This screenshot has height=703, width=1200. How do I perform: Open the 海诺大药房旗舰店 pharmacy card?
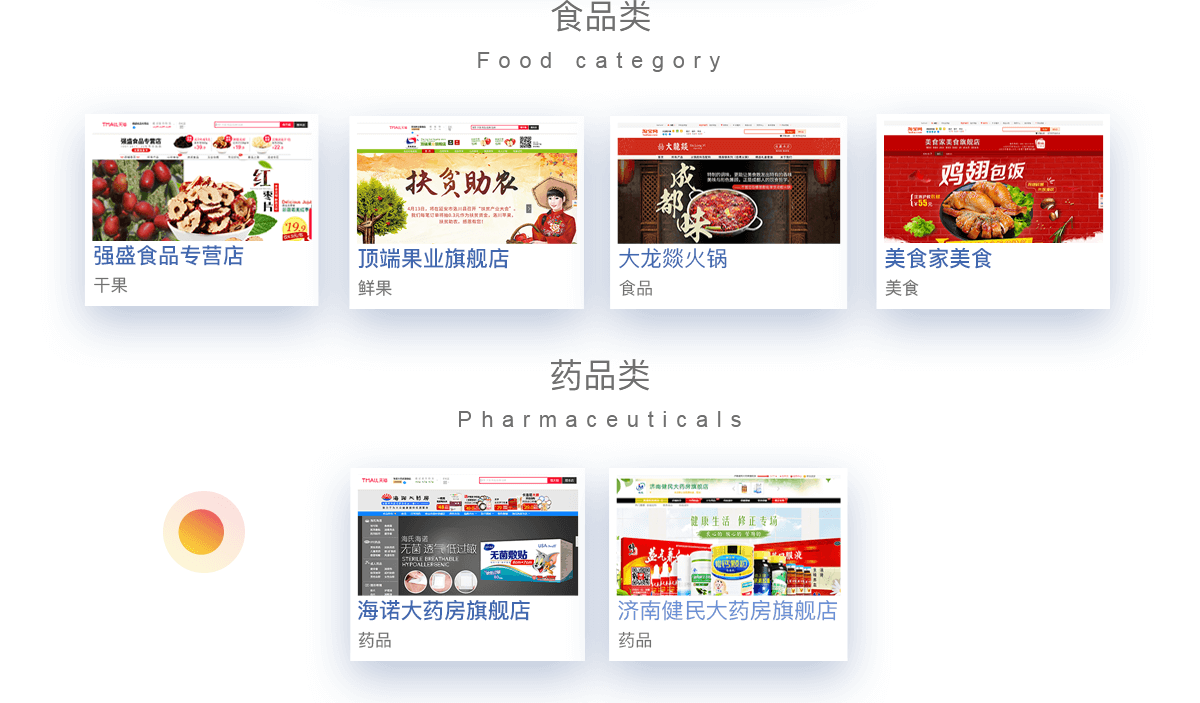[x=467, y=564]
